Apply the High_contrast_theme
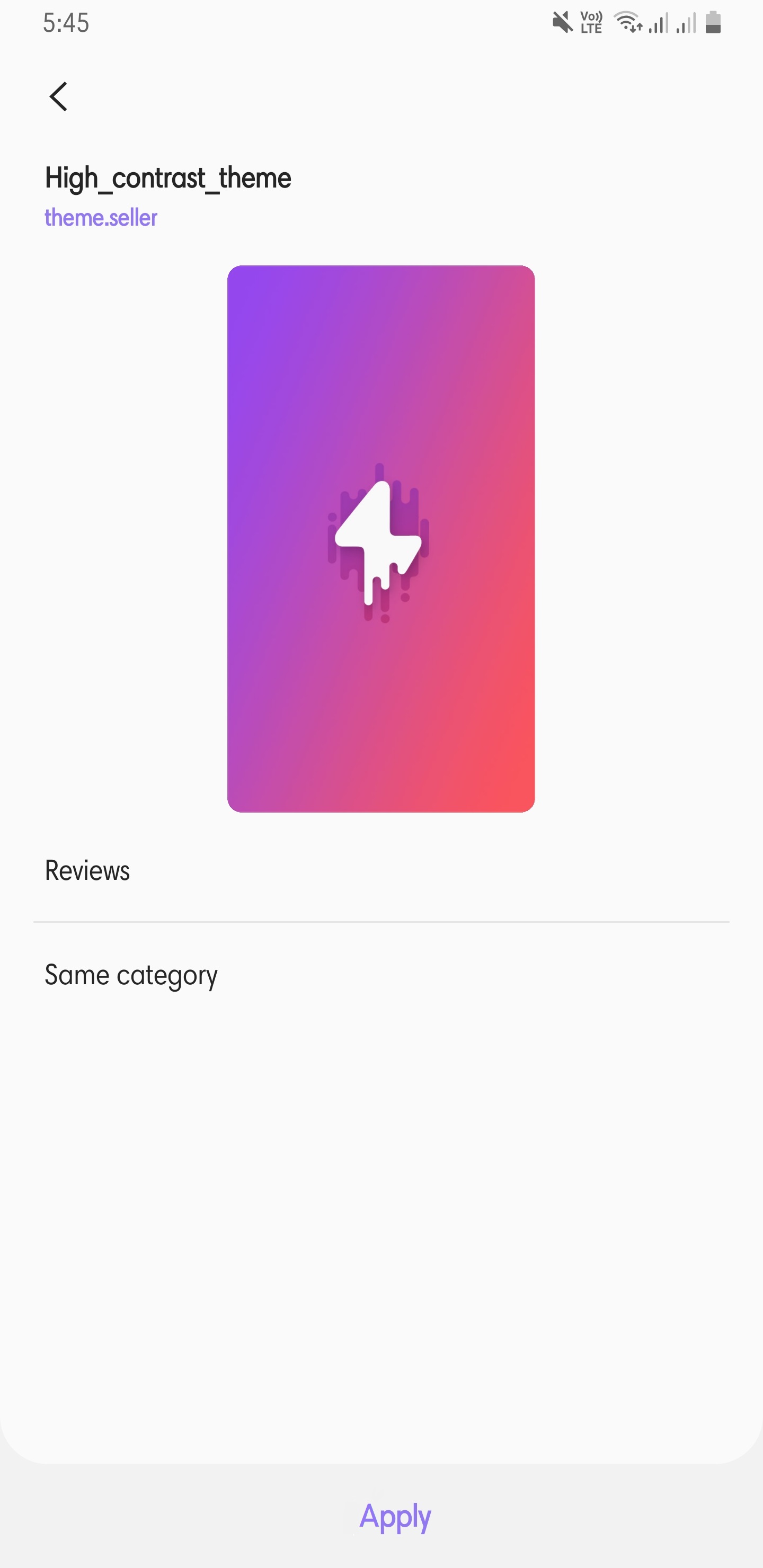Viewport: 763px width, 1568px height. 395,1516
